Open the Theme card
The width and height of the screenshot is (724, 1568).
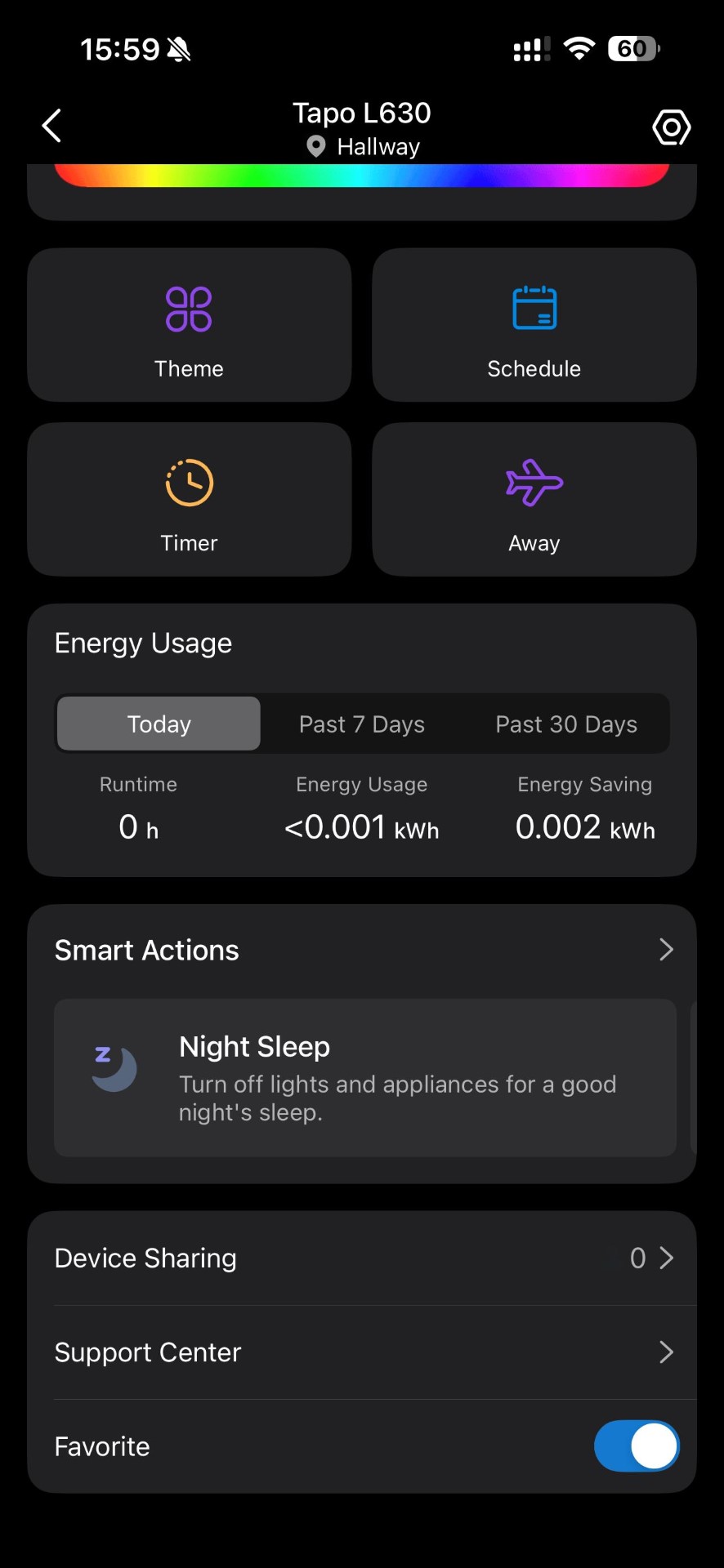(x=190, y=325)
